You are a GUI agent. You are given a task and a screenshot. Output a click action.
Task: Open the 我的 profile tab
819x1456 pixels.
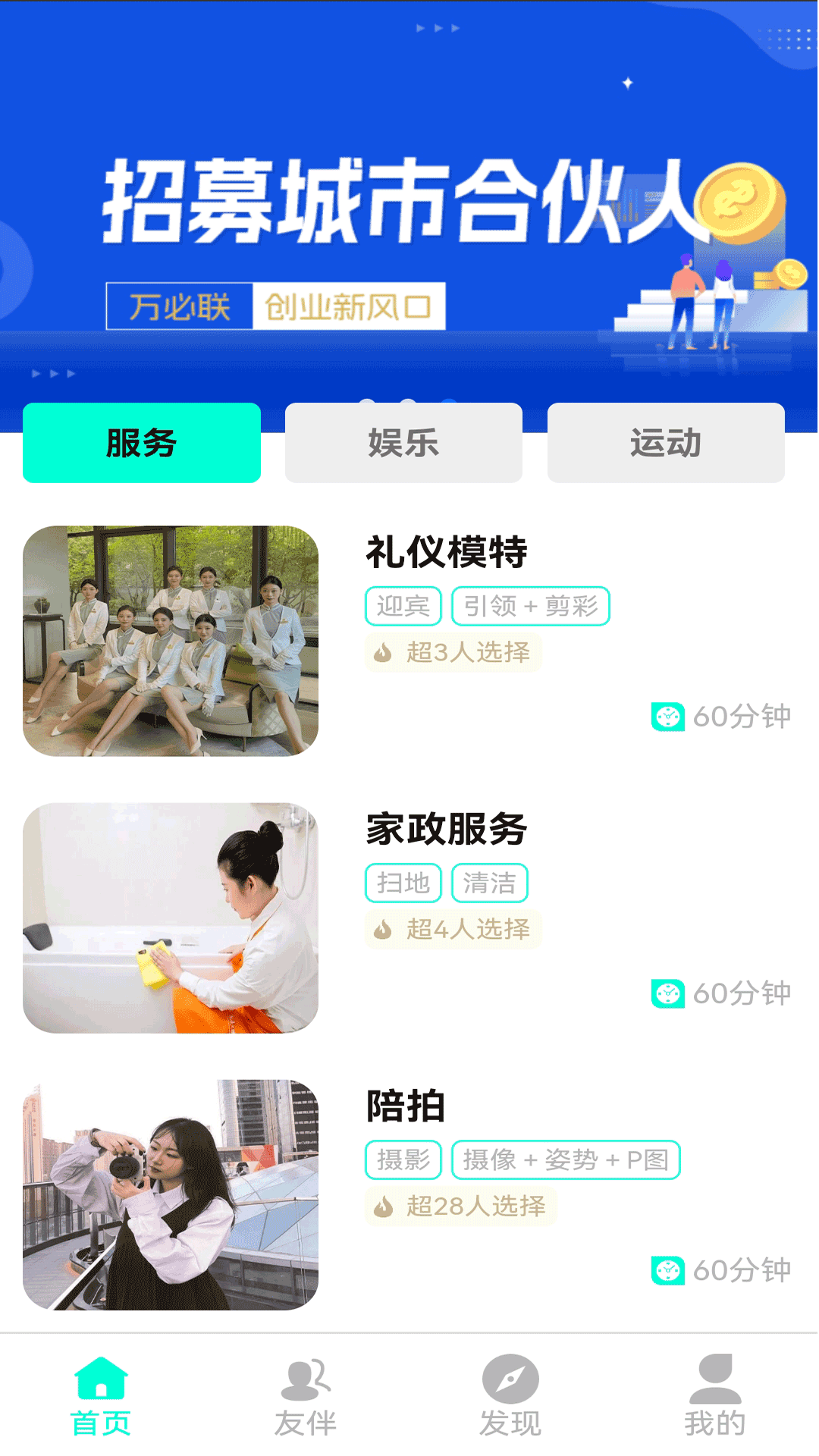point(715,1395)
